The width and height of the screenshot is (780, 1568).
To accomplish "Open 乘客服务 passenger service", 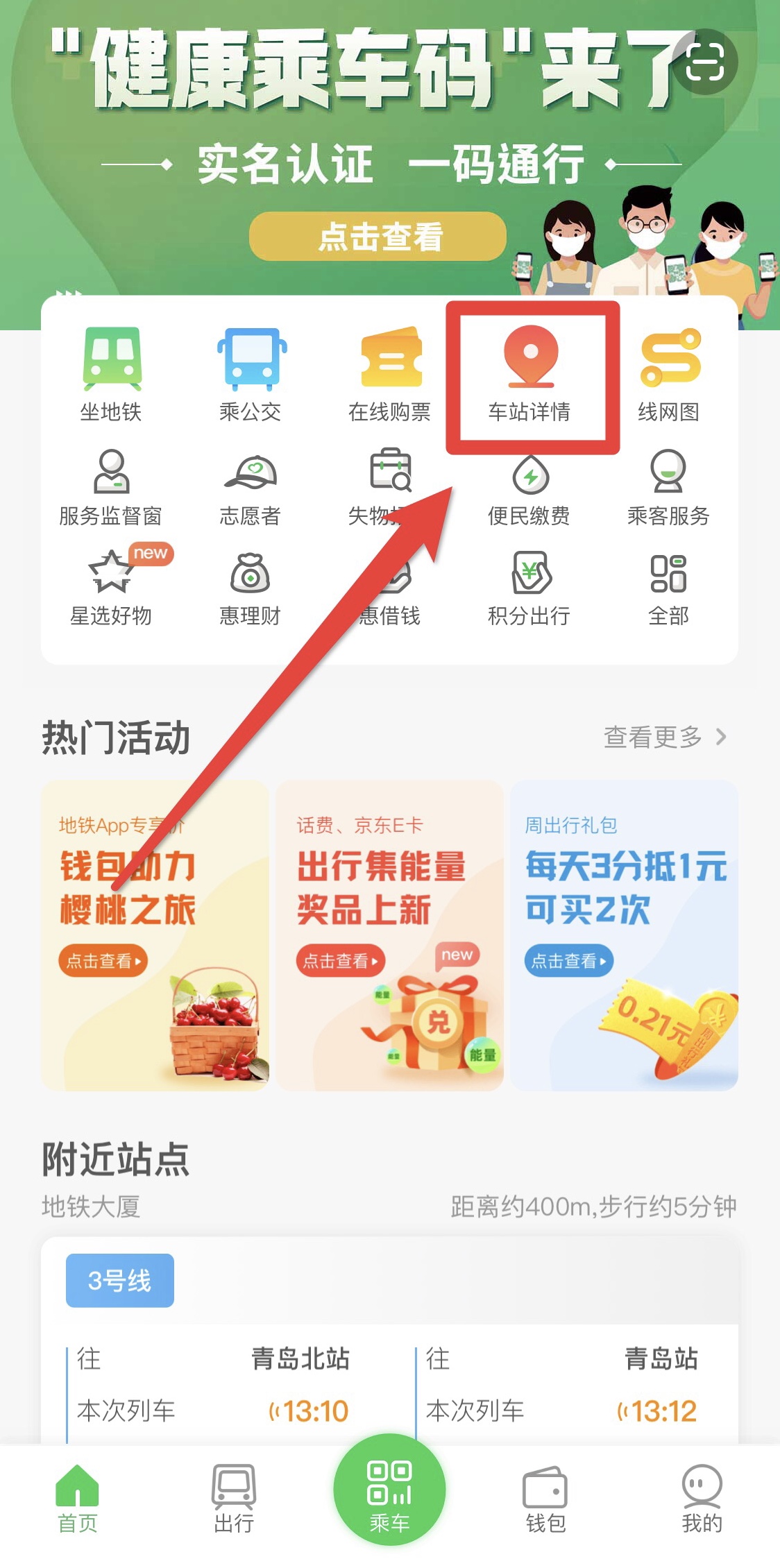I will pyautogui.click(x=668, y=487).
